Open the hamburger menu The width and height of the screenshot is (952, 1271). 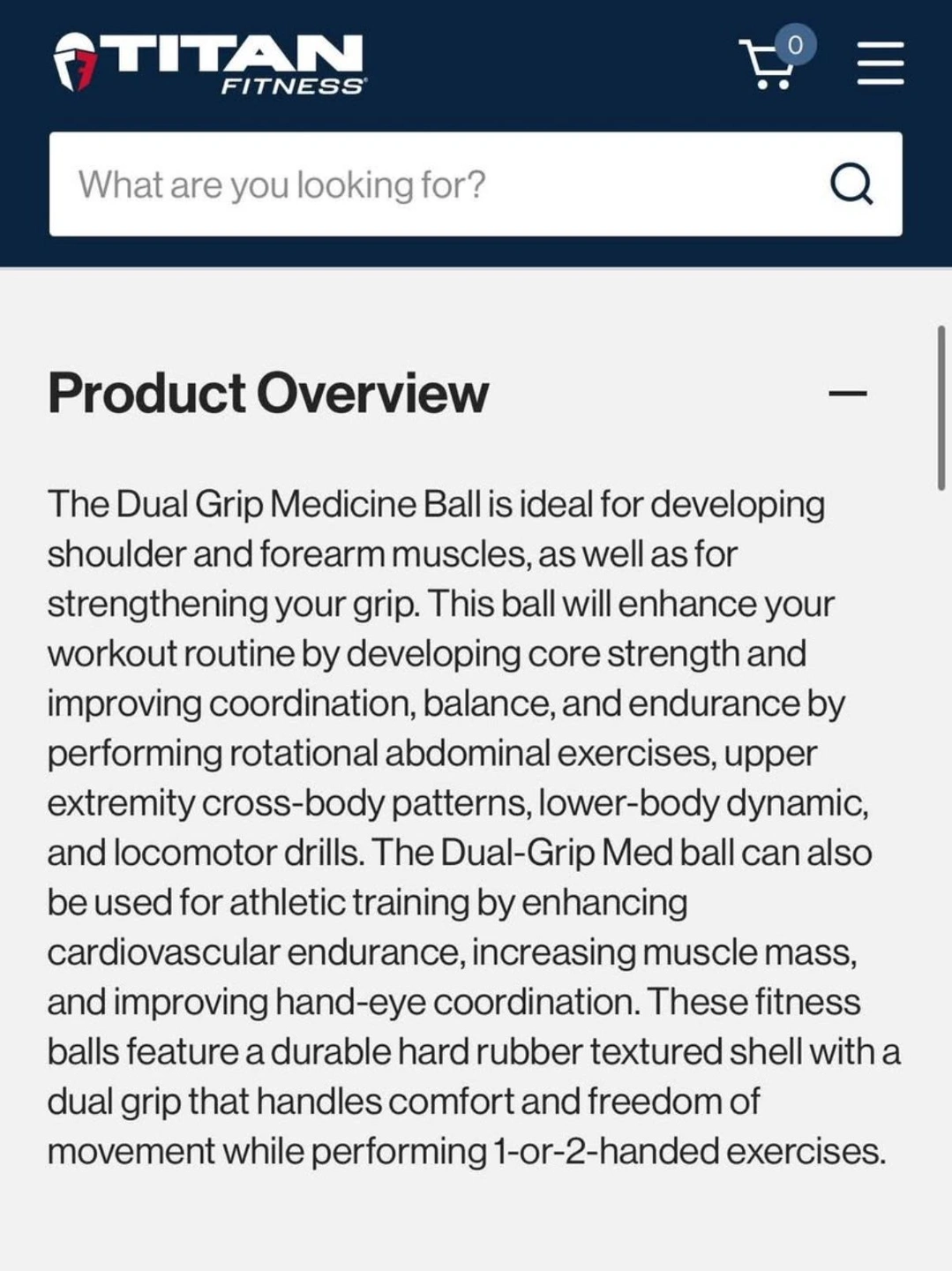pos(880,64)
